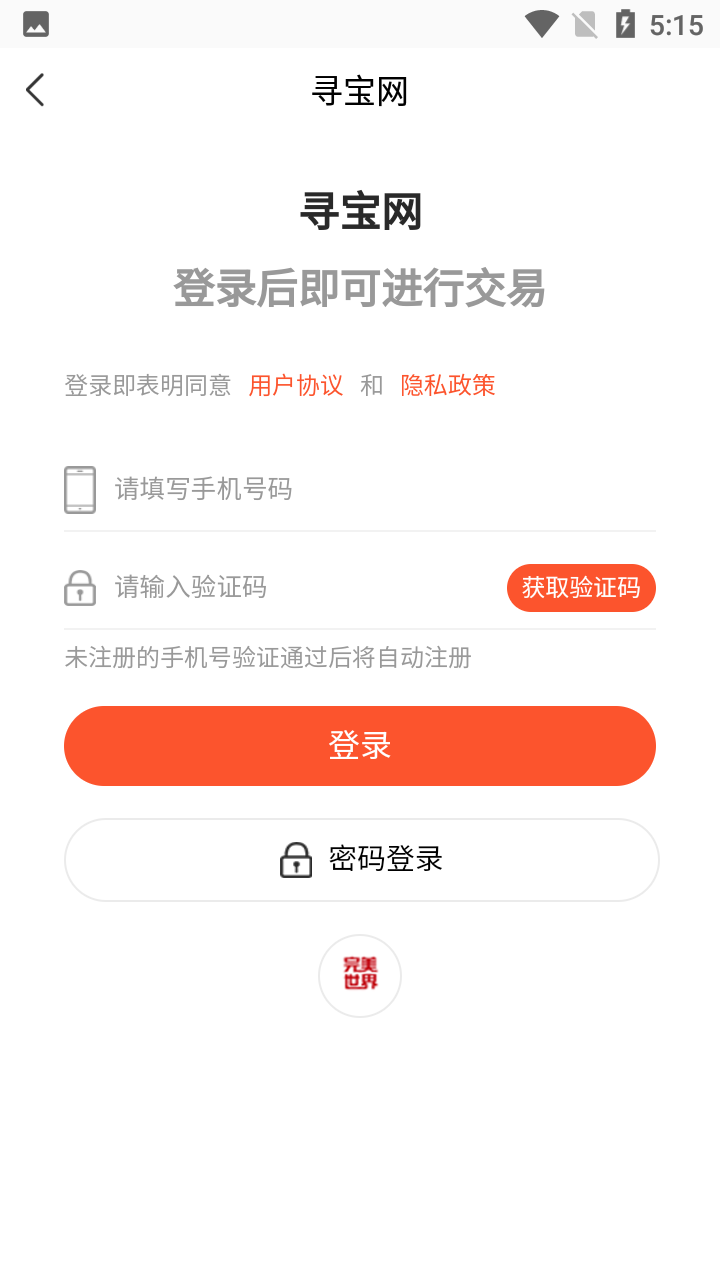Tap 获取验证码 to request a verification code

point(581,588)
